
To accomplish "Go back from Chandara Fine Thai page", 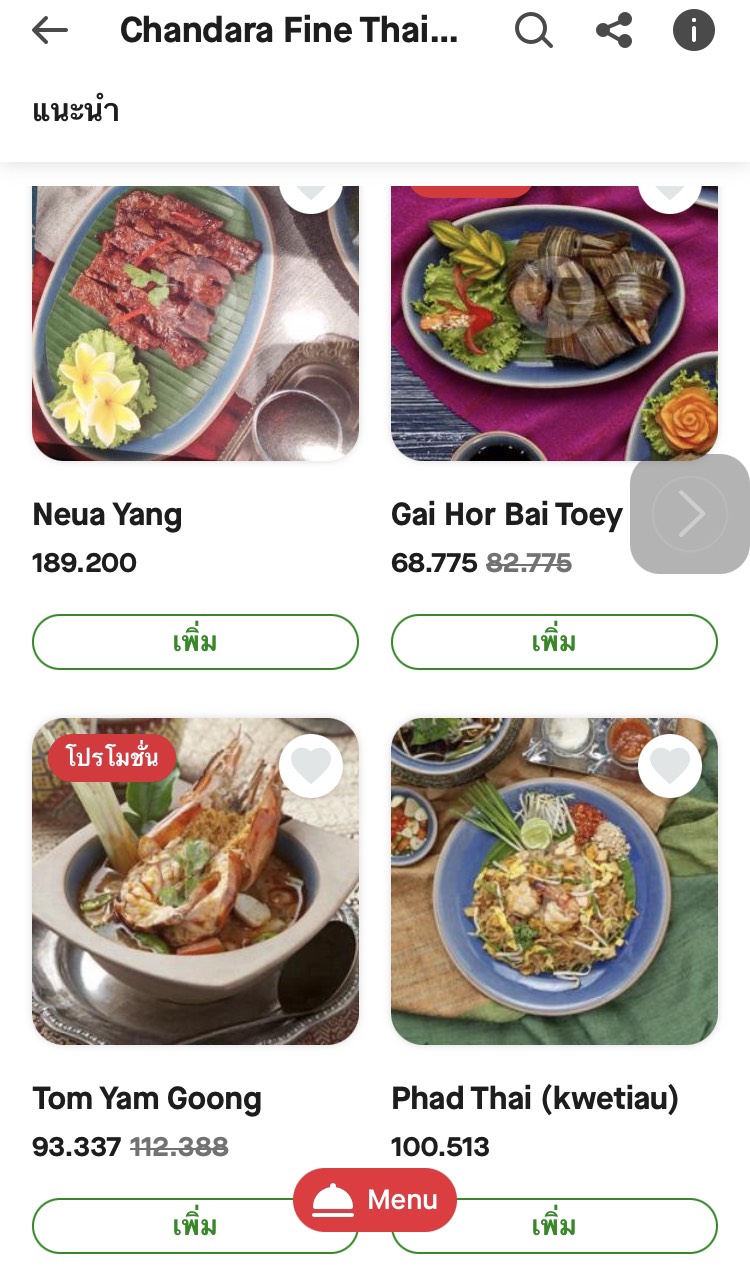I will click(50, 31).
